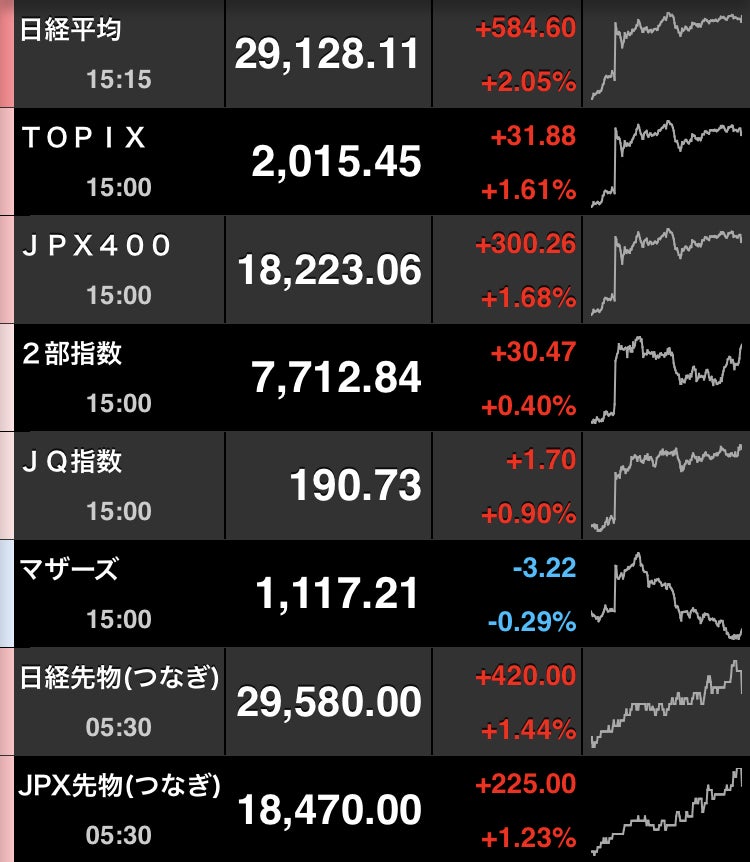View JPX先物(つなぎ) futures details
Viewport: 750px width, 862px height.
(x=328, y=808)
